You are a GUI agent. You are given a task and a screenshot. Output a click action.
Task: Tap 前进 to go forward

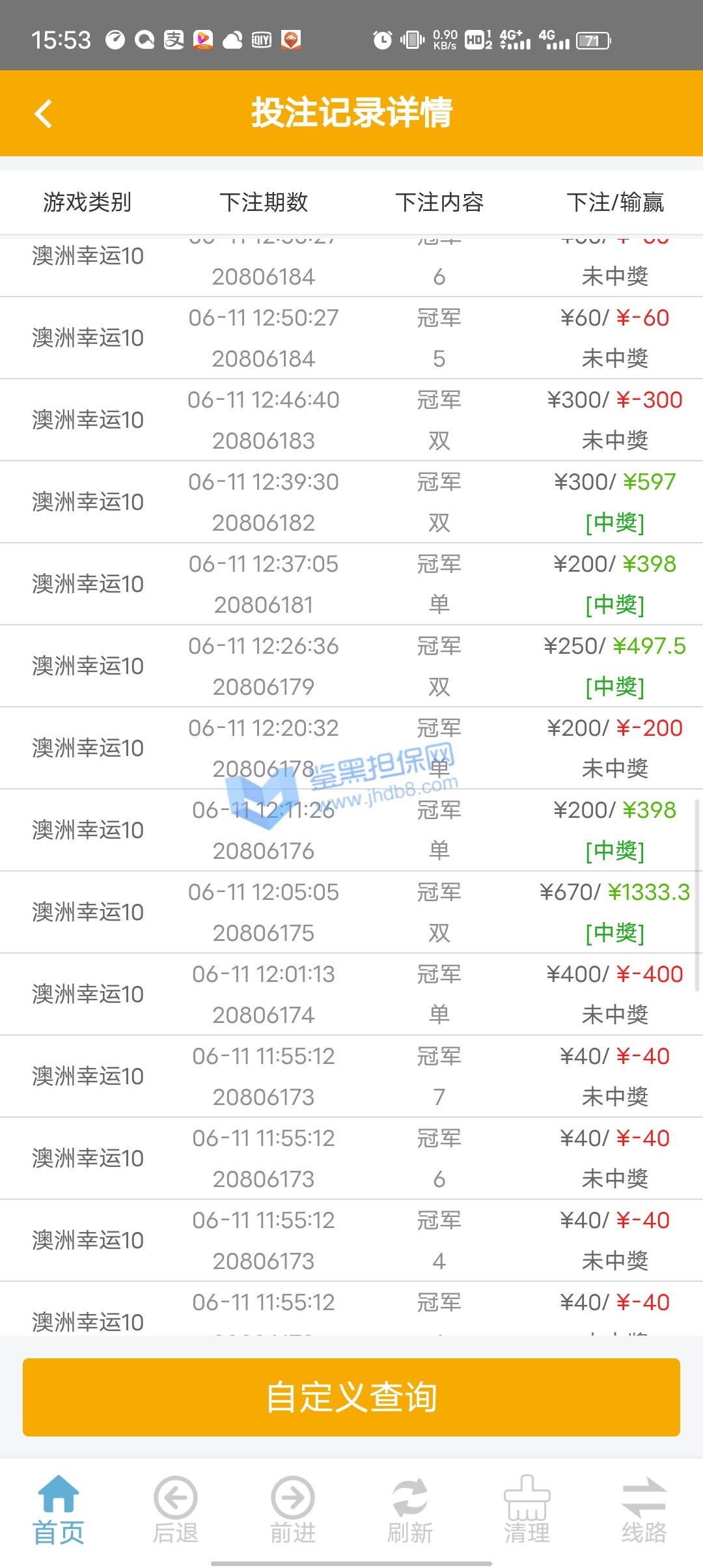coord(293,1509)
